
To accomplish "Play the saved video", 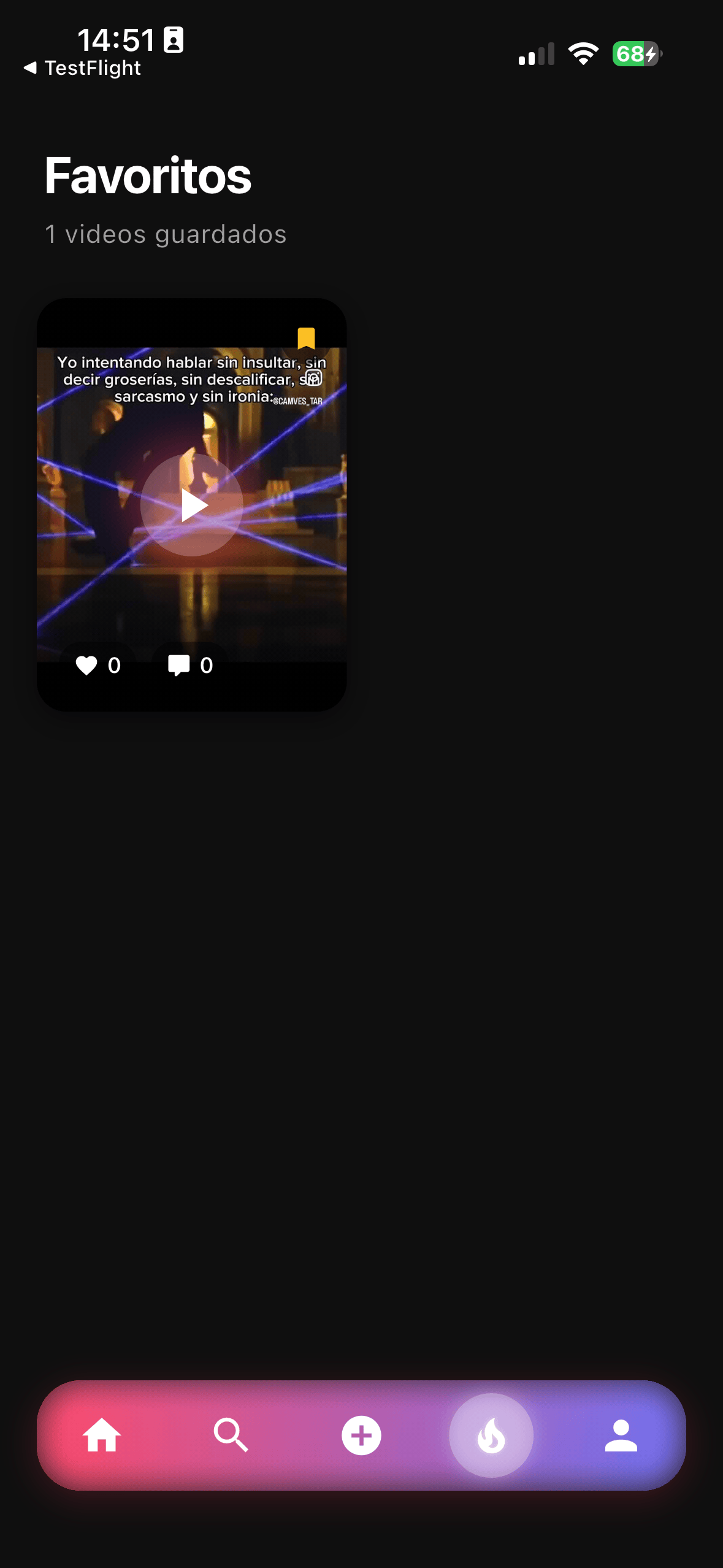I will [x=192, y=505].
